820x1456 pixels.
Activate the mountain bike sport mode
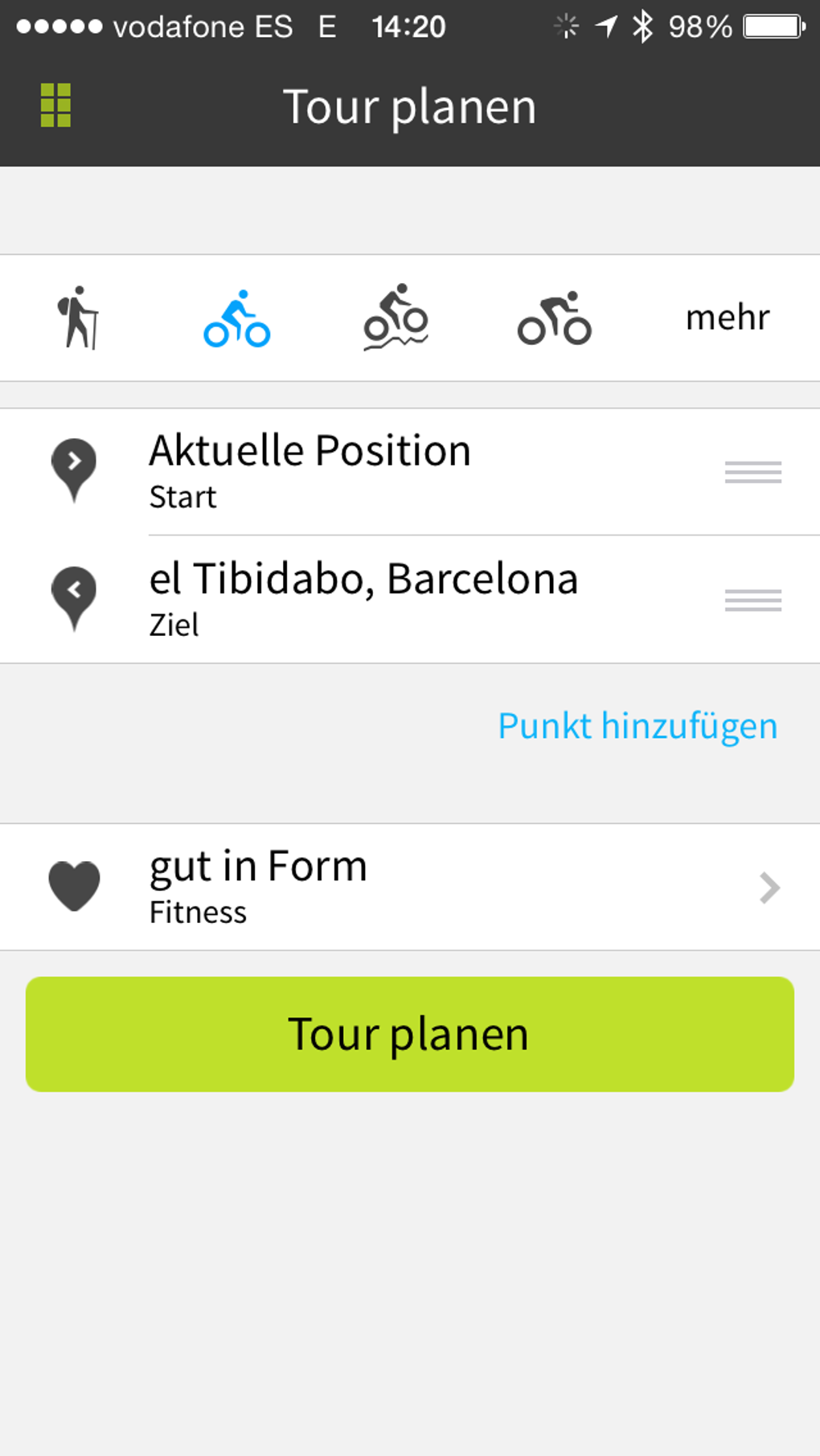point(396,318)
